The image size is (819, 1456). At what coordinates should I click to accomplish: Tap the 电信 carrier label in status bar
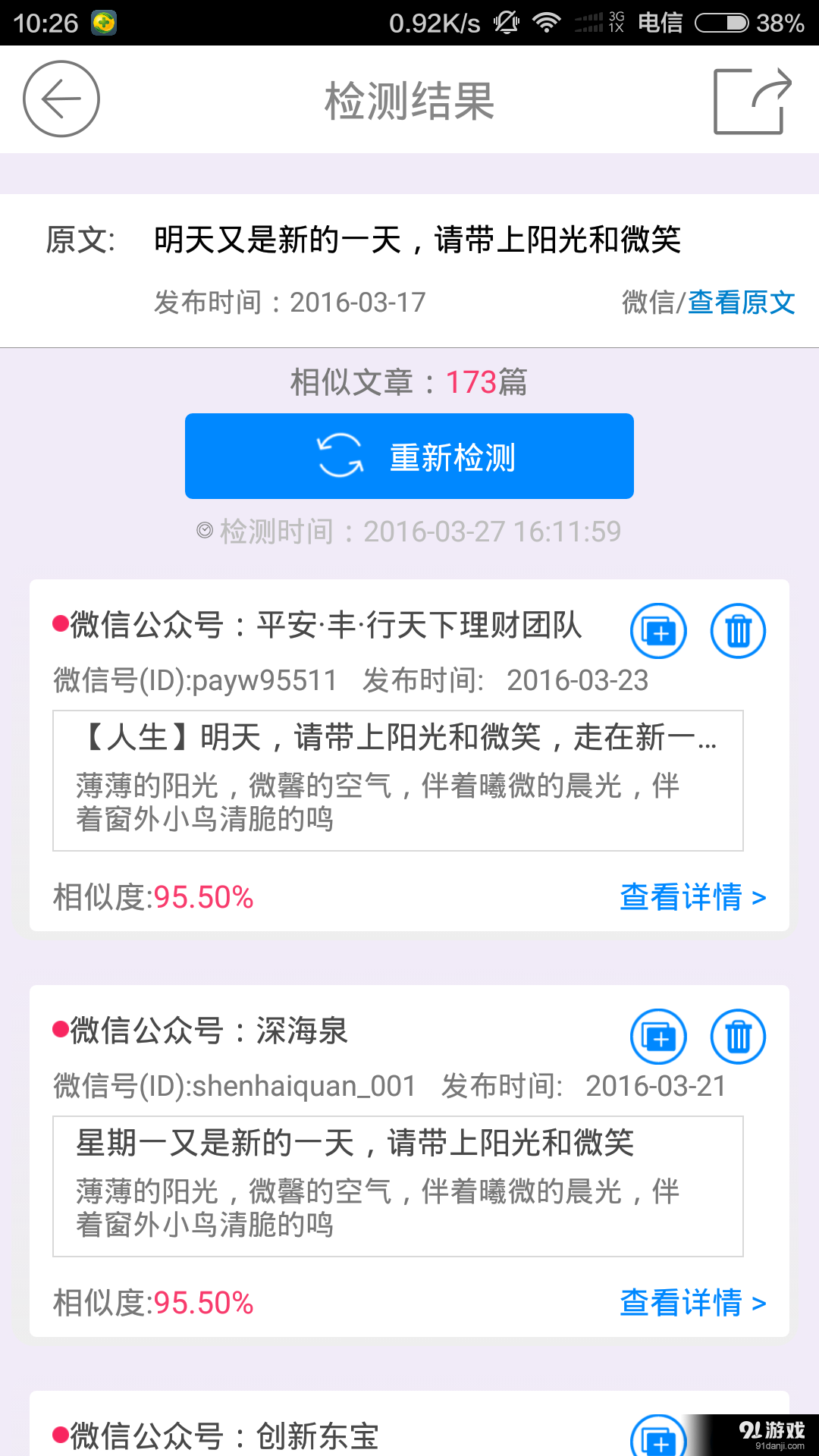(x=659, y=22)
